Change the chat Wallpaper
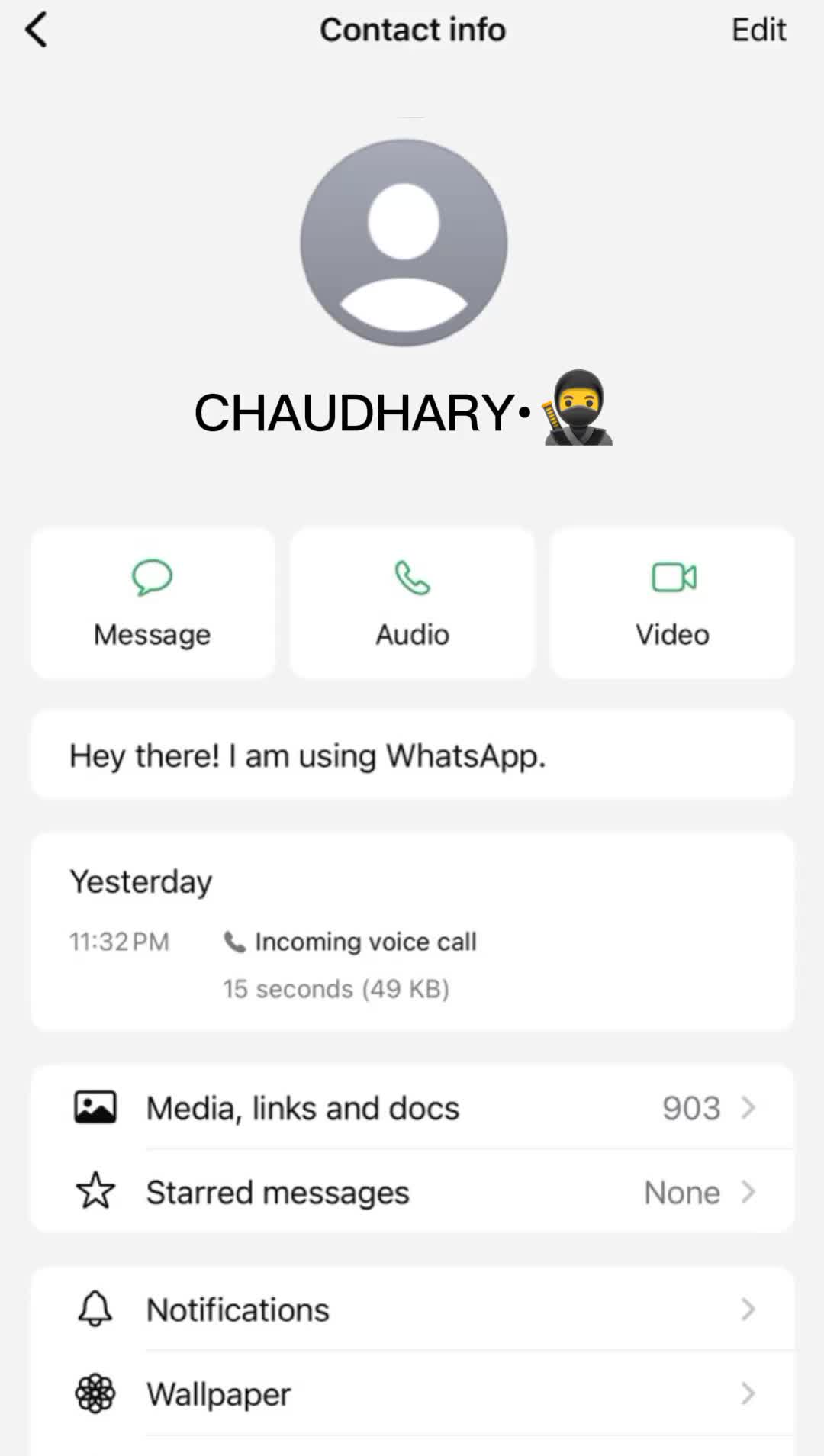 412,1394
